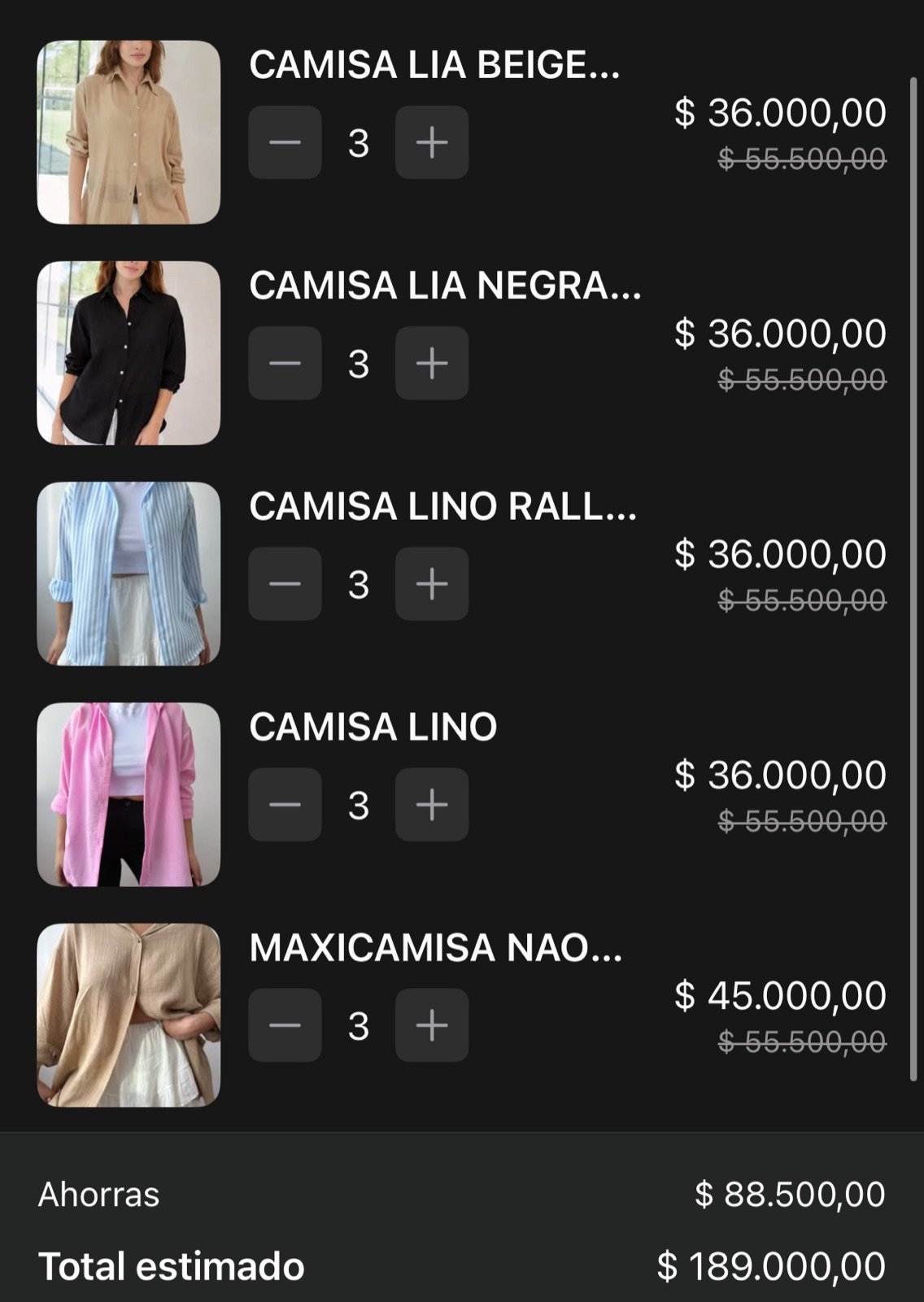Tap minus on the pink Camisa Lino
Screen dimensions: 924x1302
pyautogui.click(x=285, y=805)
